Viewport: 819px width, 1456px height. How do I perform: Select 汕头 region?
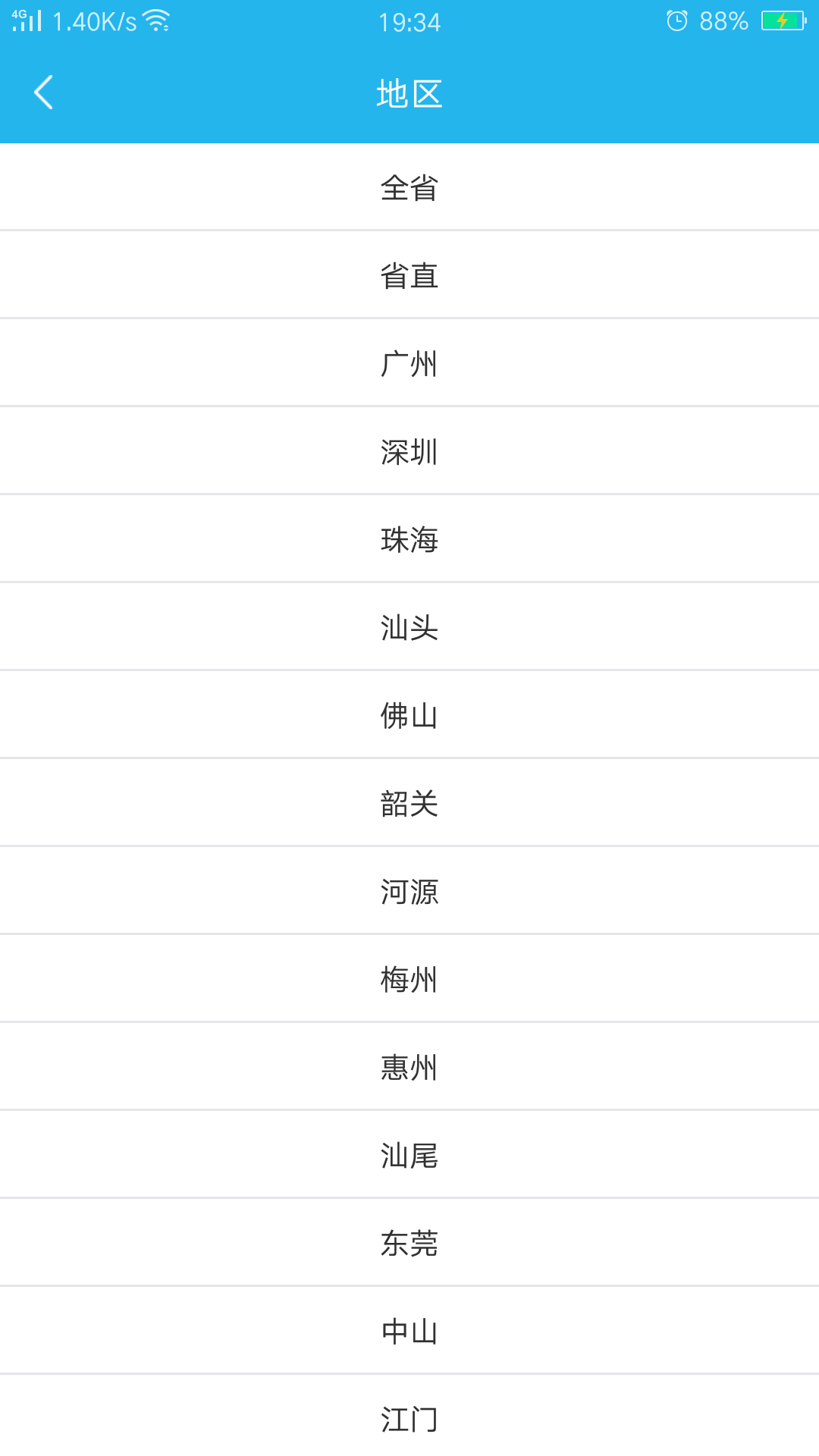click(409, 627)
